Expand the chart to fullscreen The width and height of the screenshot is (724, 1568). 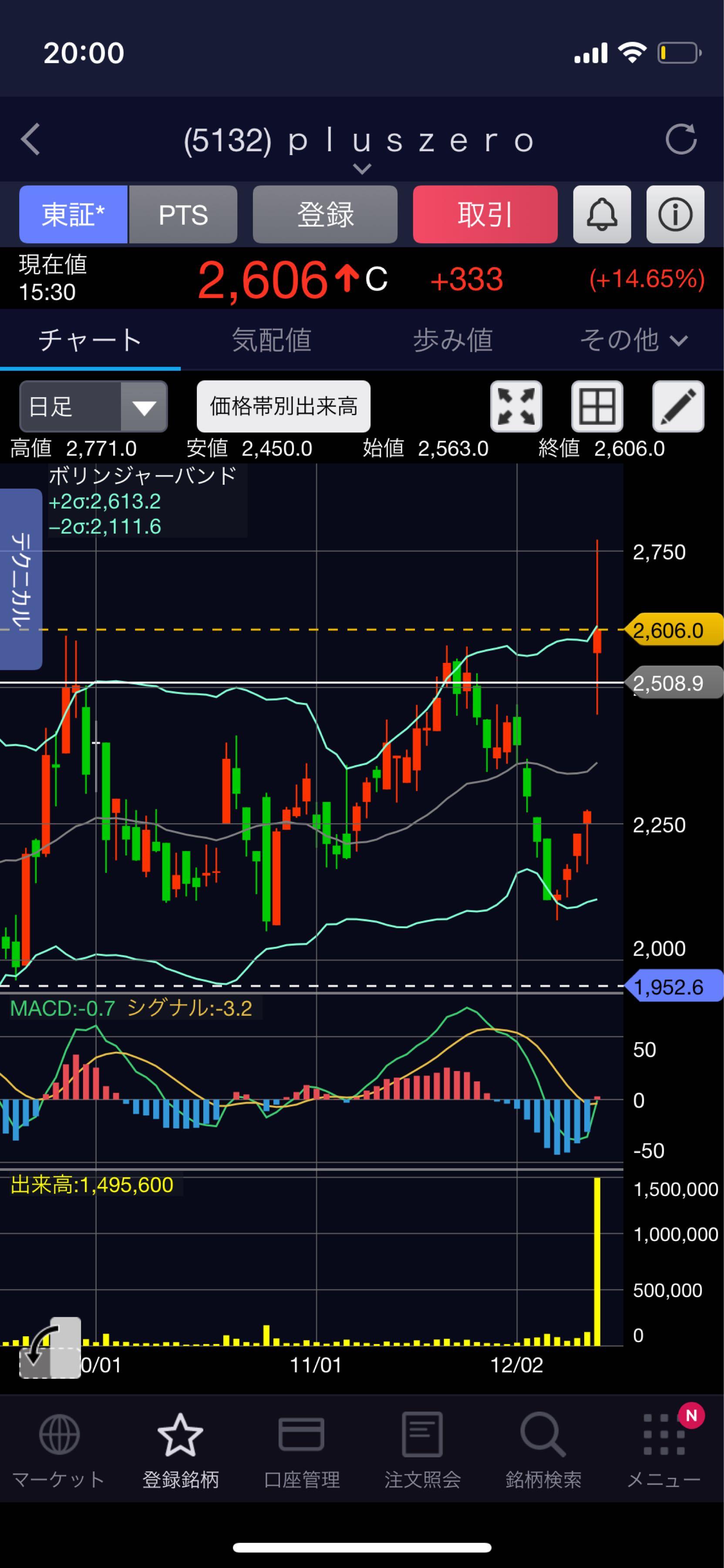coord(516,407)
